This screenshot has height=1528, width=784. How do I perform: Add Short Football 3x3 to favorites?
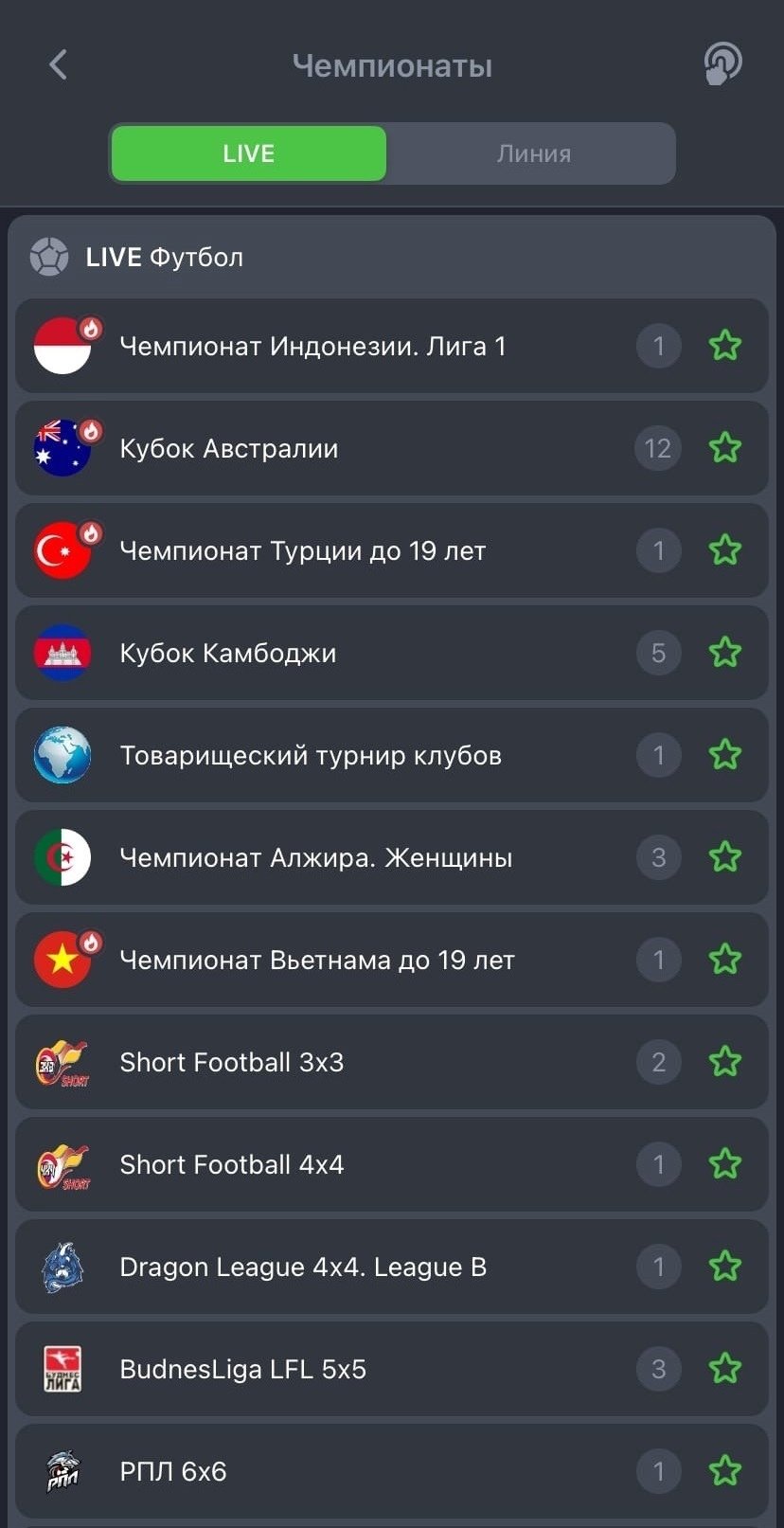(725, 1062)
